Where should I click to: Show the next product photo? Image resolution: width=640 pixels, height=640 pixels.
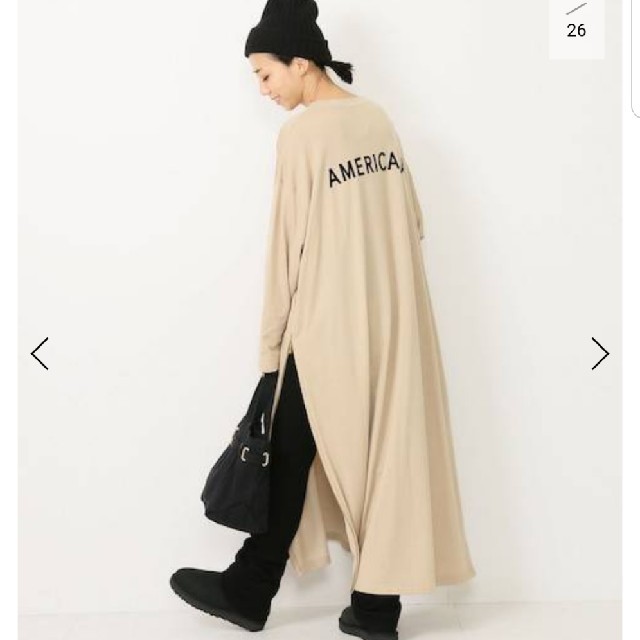(x=599, y=353)
